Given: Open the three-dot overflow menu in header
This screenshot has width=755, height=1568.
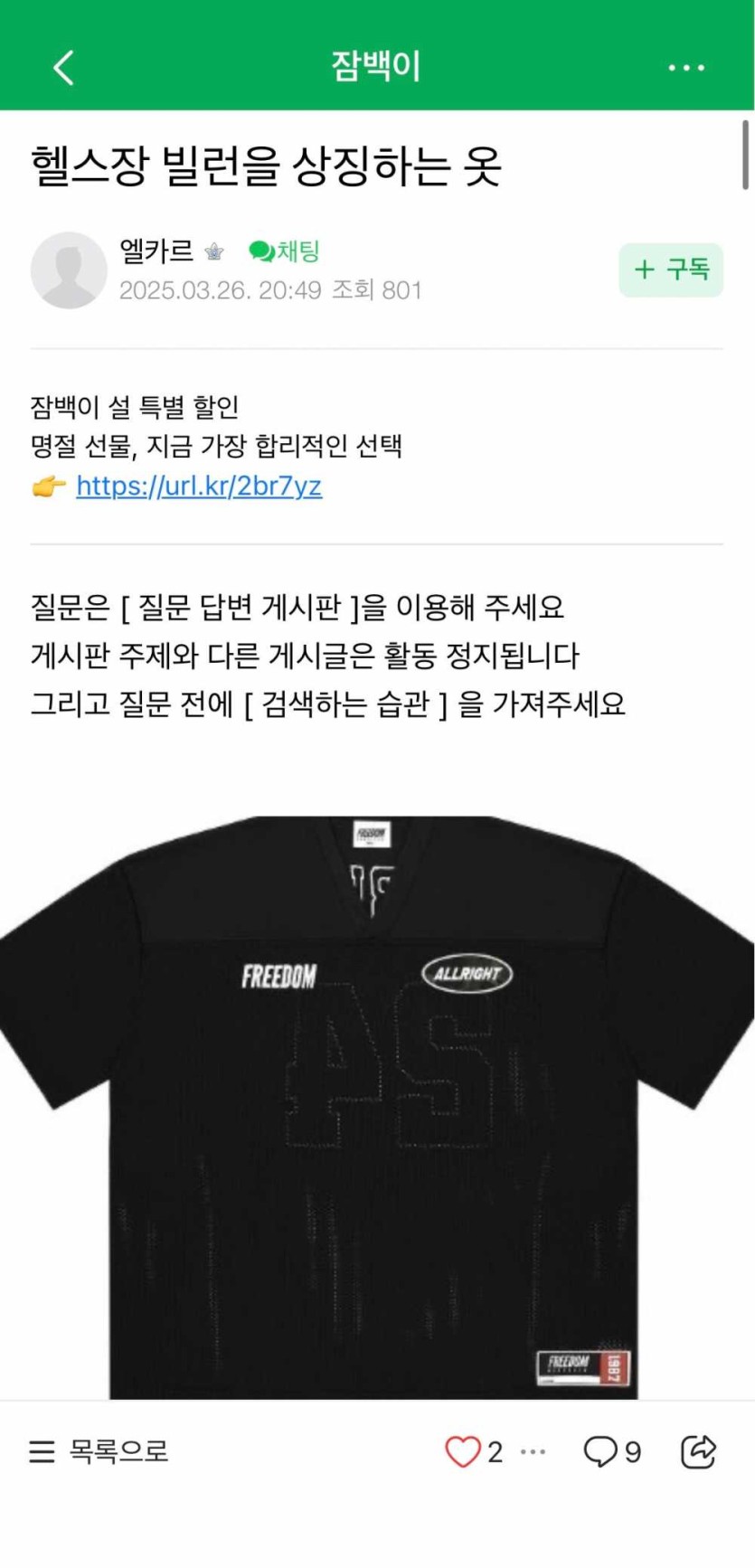Looking at the screenshot, I should click(x=686, y=68).
